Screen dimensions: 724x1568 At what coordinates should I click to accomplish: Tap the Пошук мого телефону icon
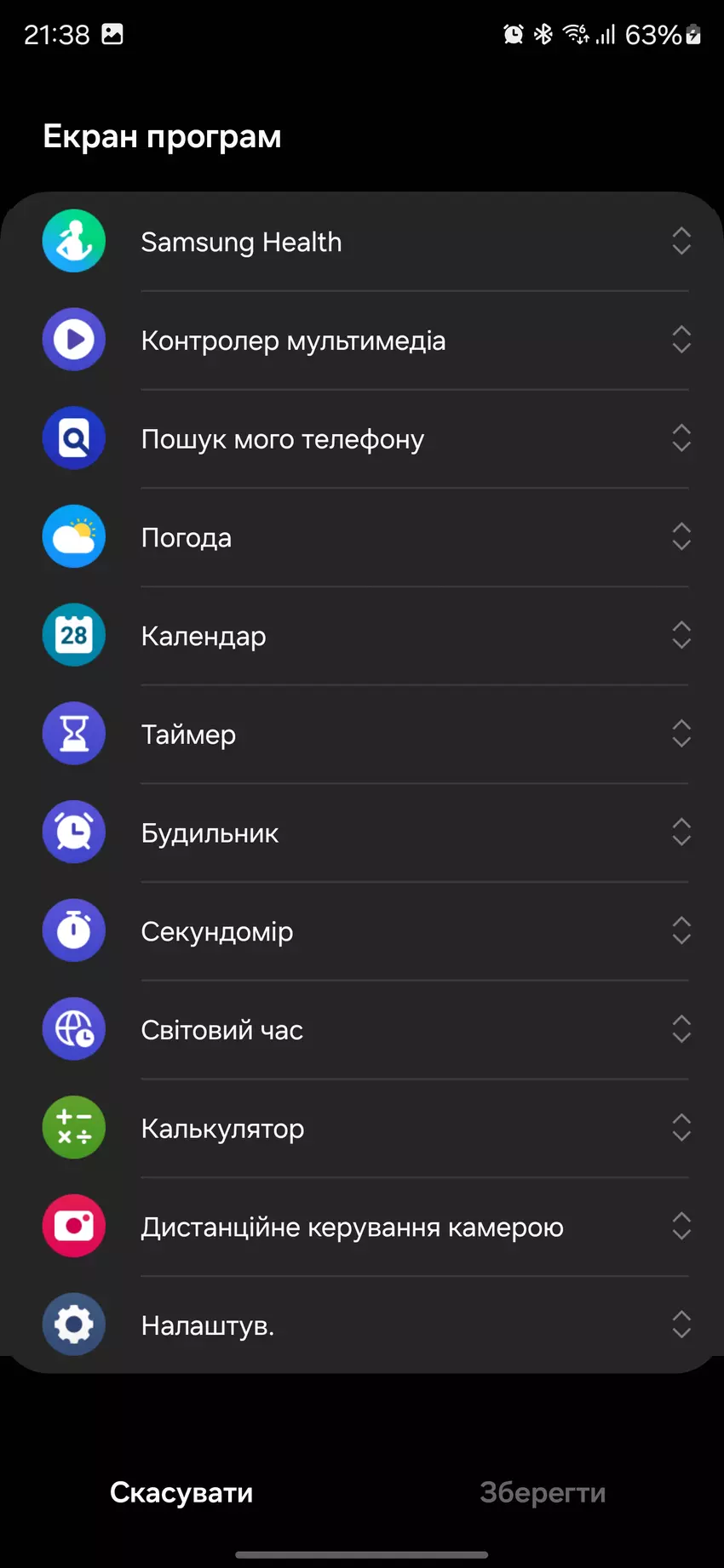[x=73, y=438]
